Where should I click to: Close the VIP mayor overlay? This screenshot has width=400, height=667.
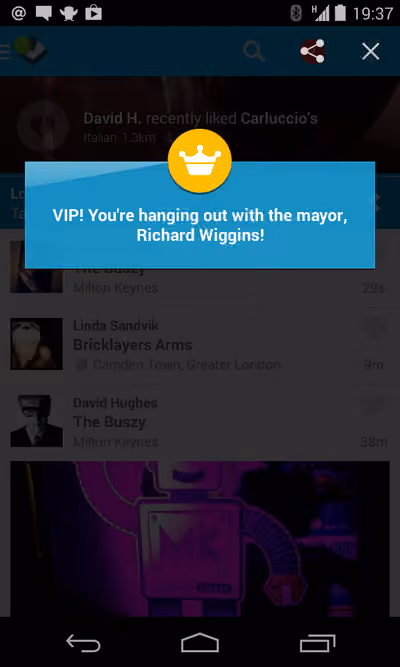(370, 52)
